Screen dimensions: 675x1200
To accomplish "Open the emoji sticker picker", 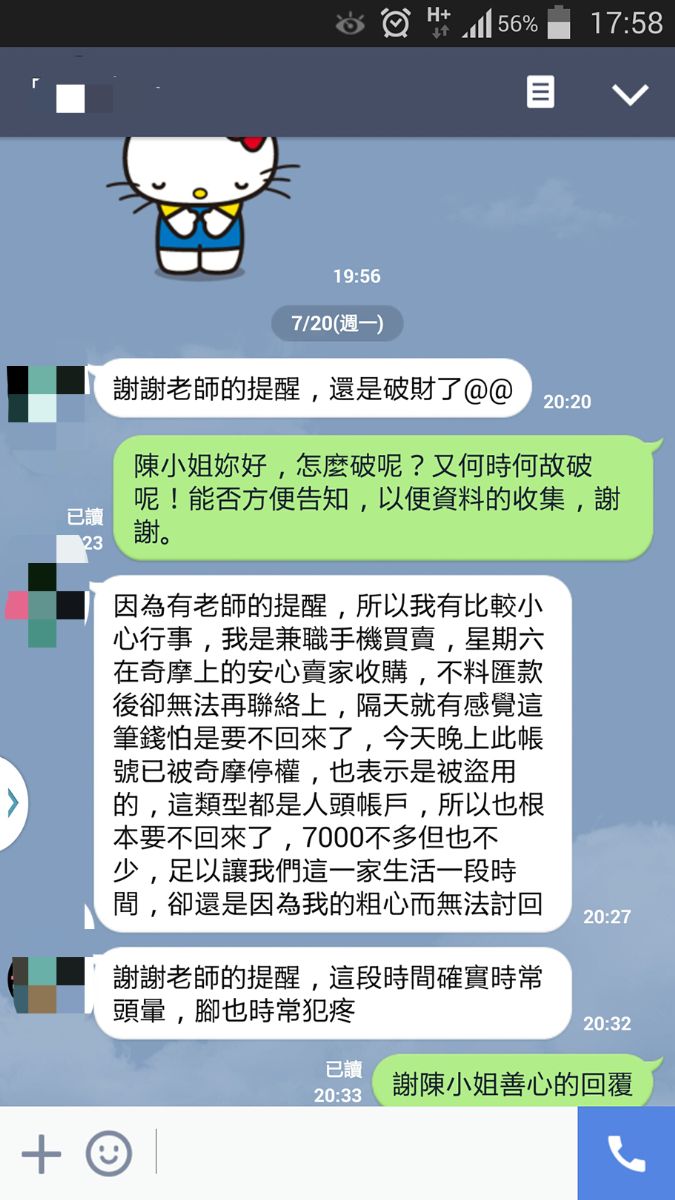I will 108,1154.
